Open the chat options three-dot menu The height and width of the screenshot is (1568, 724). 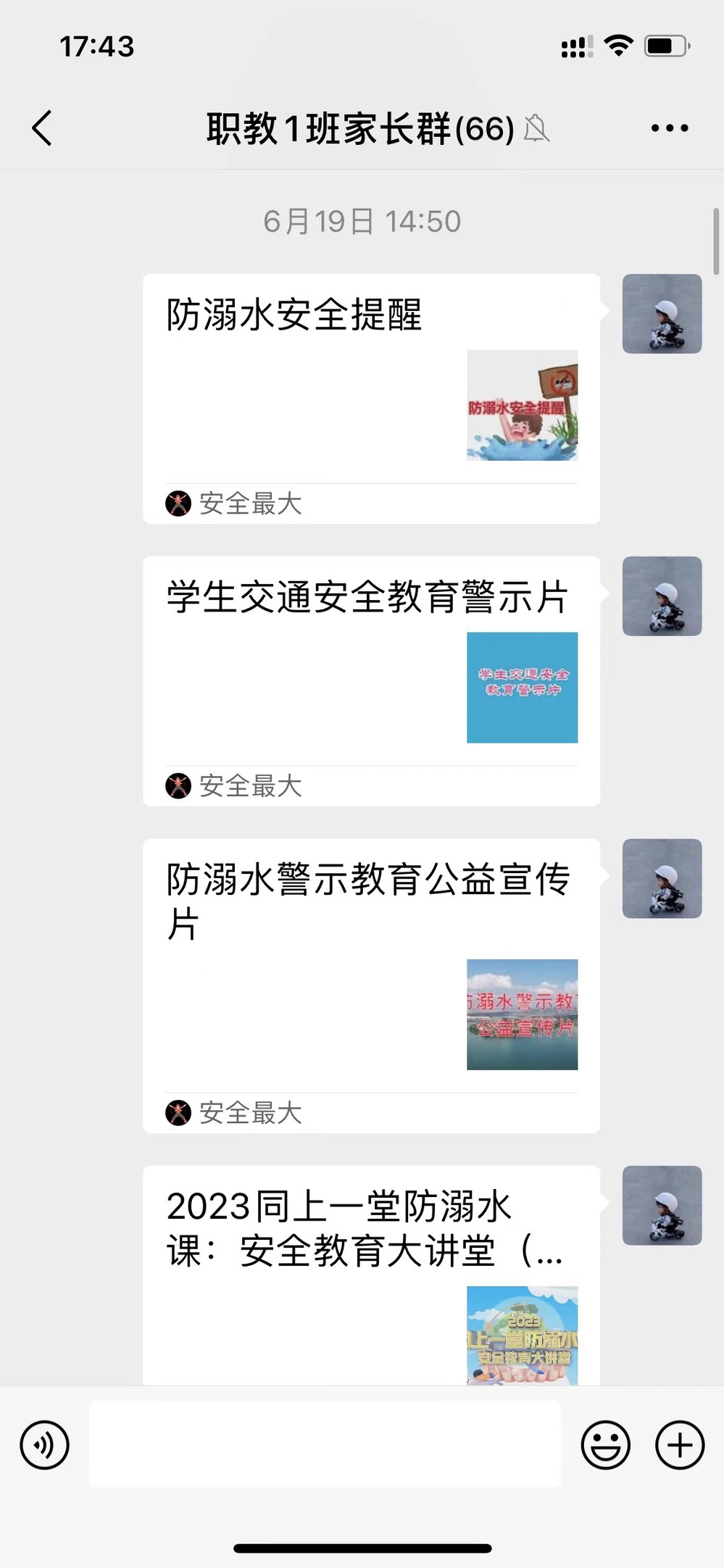click(669, 128)
